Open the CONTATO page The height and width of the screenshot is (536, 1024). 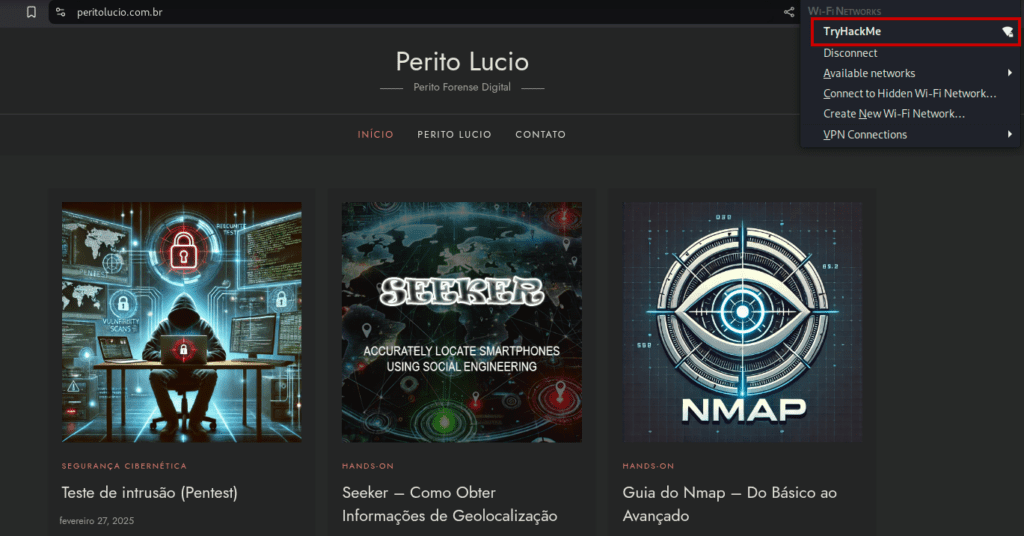[x=540, y=134]
